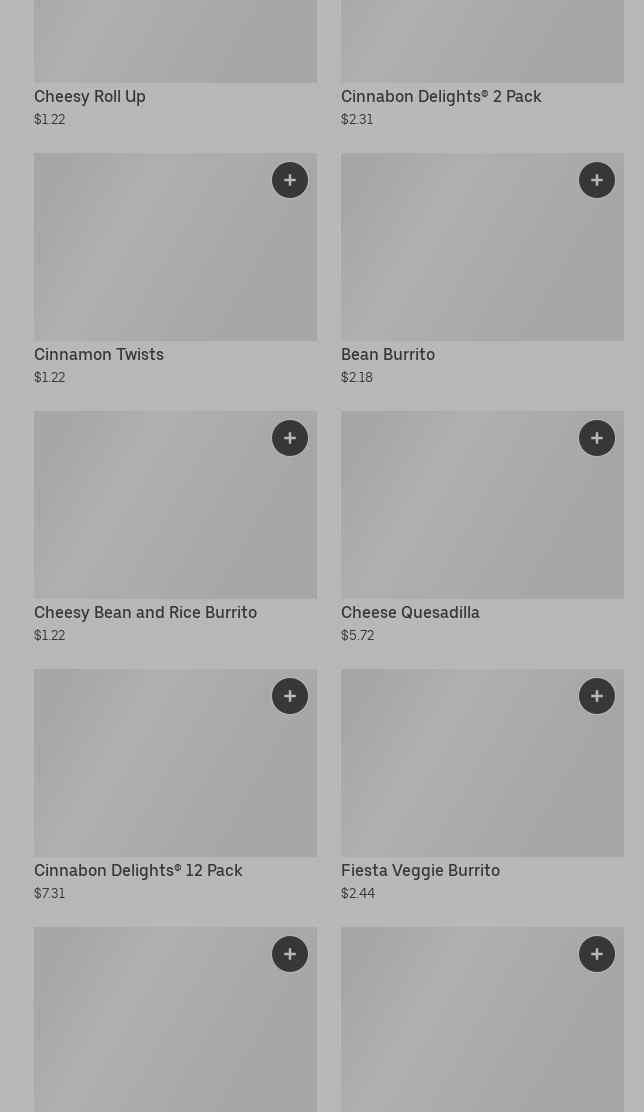Add Cinnamon Twists to the cart
644x1112 pixels.
[x=289, y=180]
